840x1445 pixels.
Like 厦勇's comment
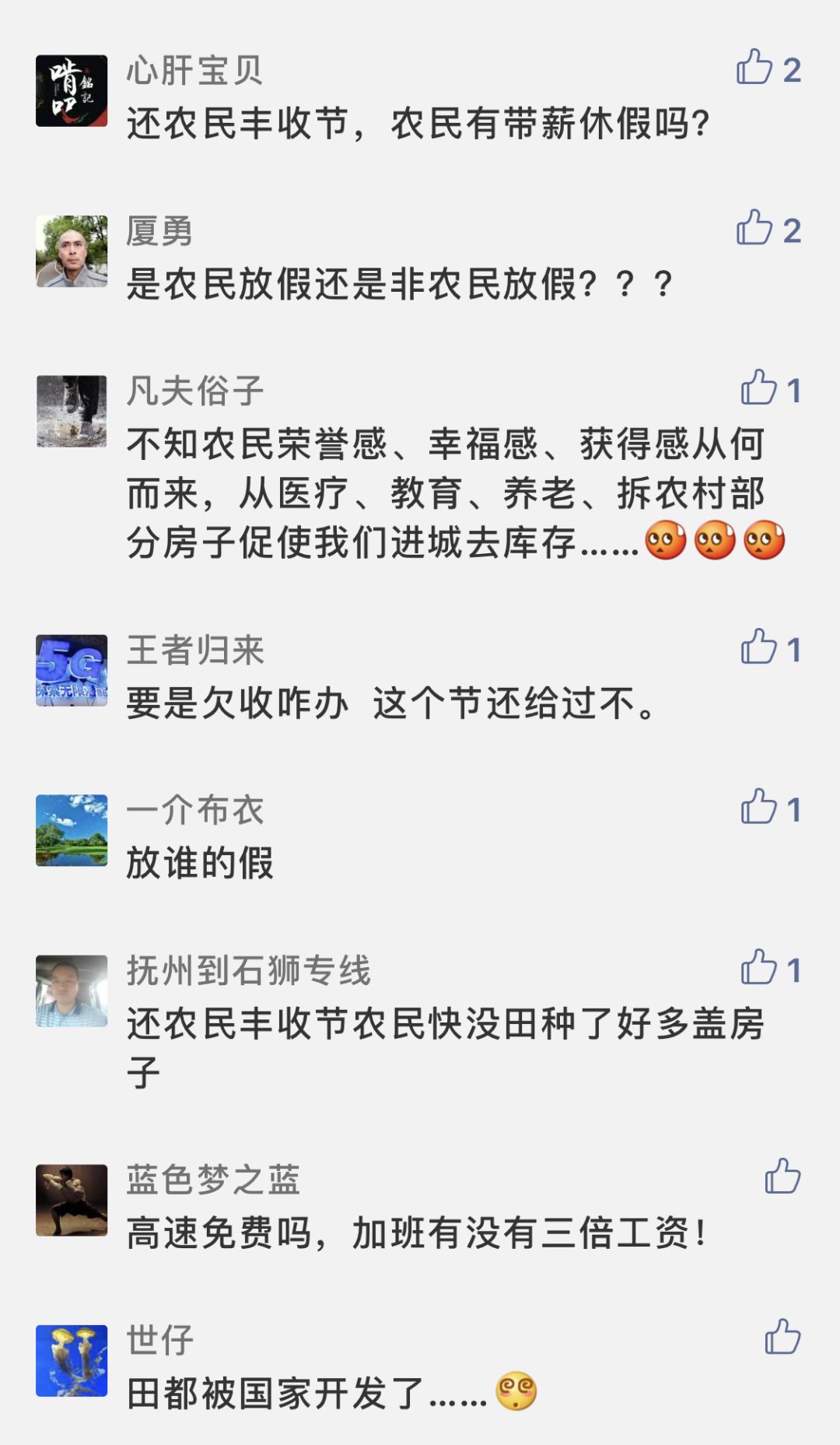click(754, 228)
